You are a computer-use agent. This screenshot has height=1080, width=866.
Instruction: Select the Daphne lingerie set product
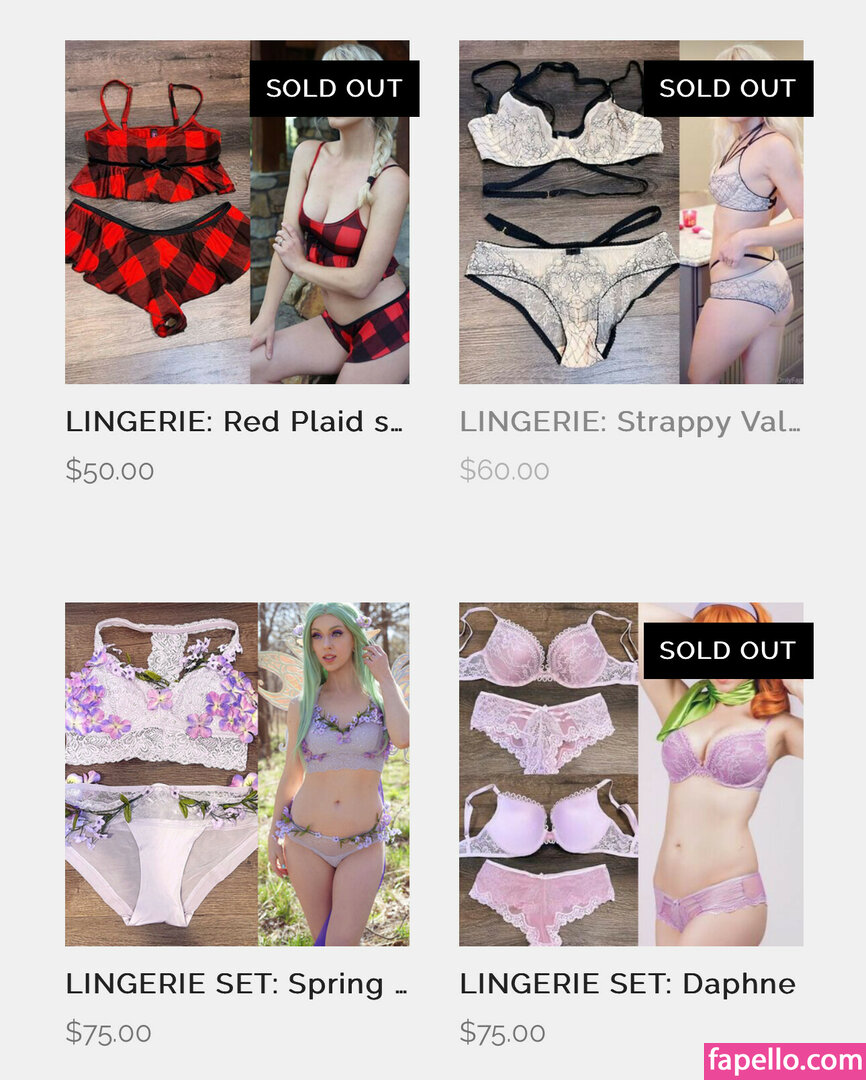(627, 984)
